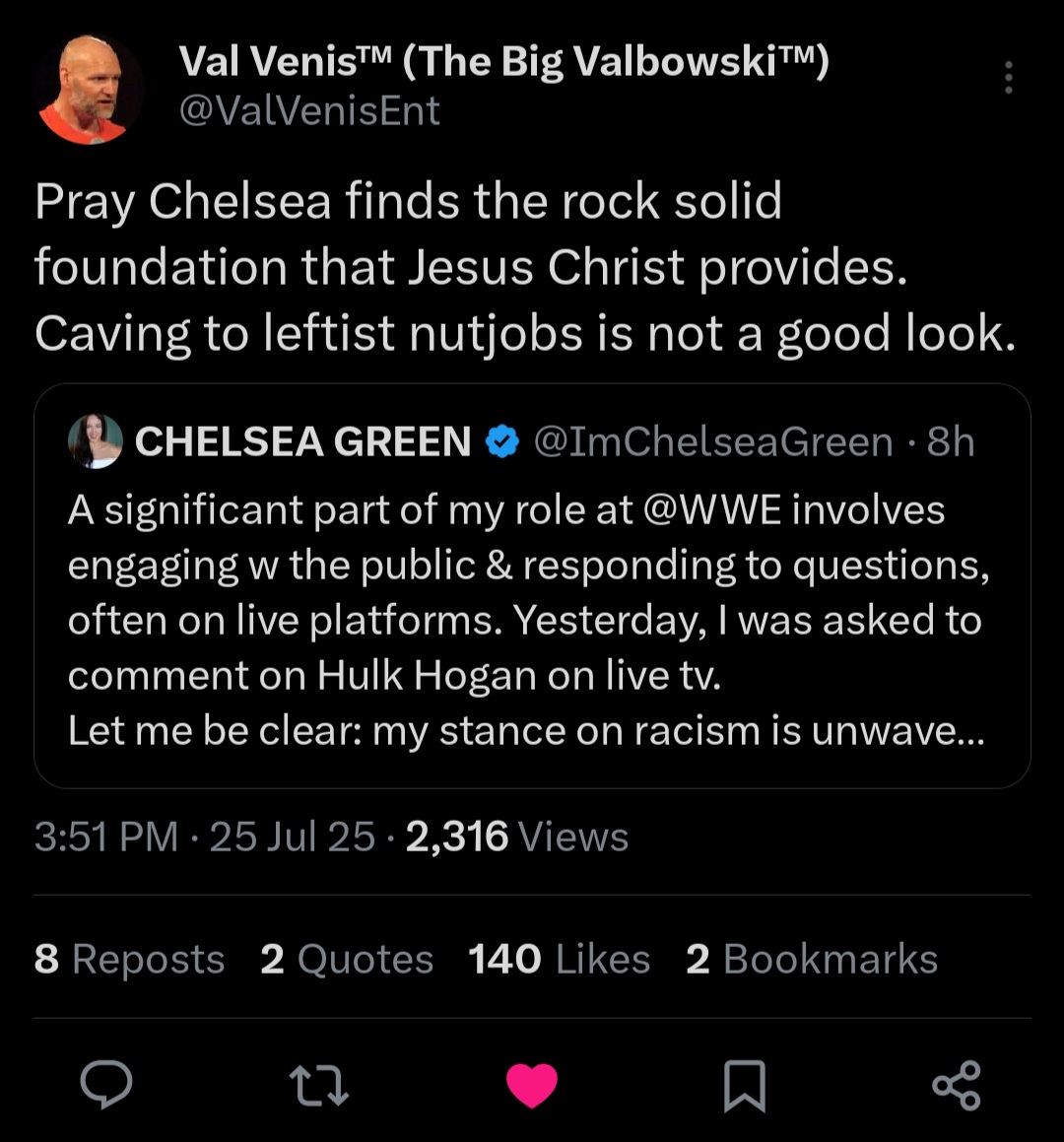
Task: View the 8 Reposts list
Action: [129, 959]
